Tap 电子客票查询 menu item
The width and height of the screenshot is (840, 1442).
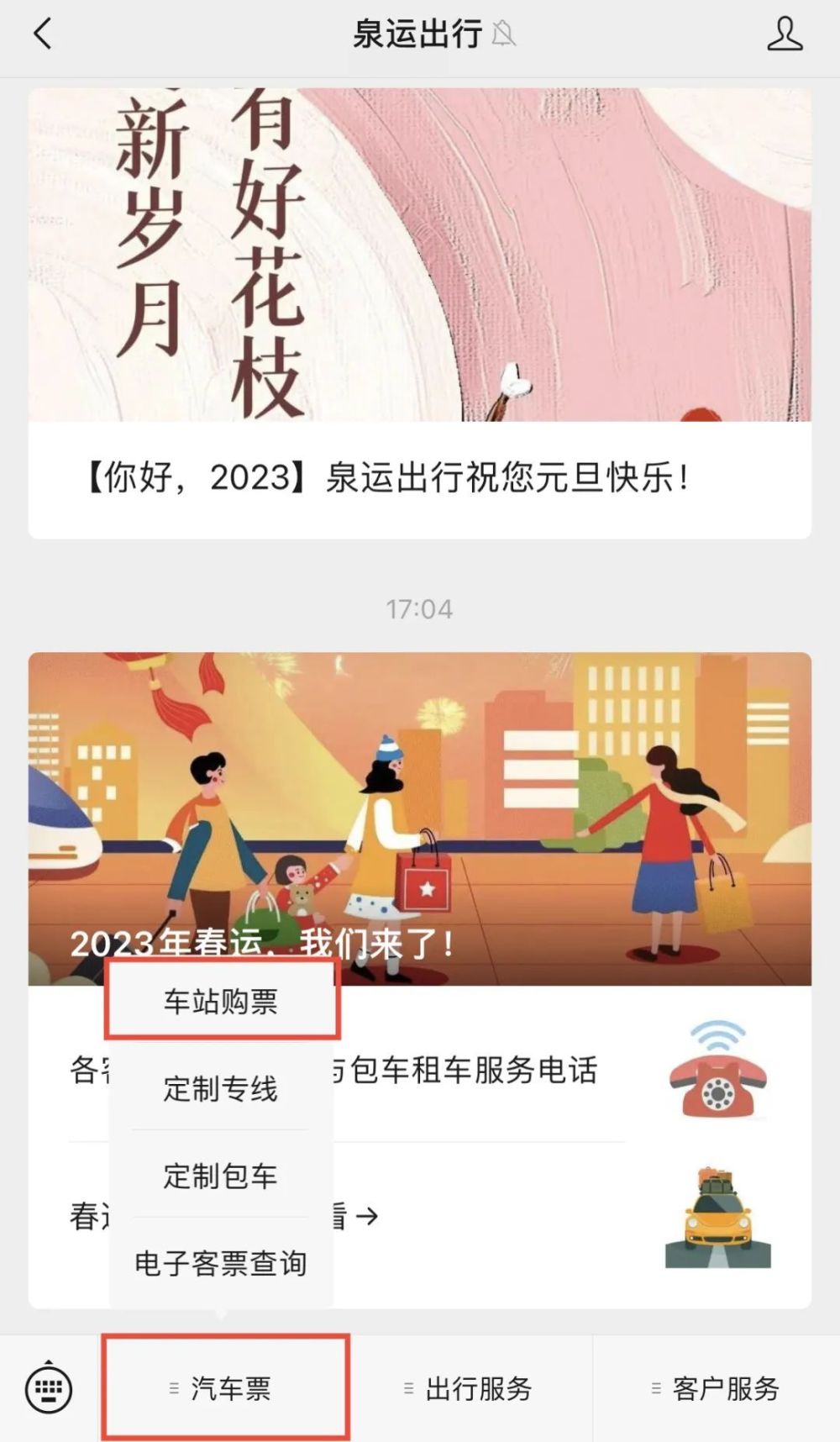pyautogui.click(x=221, y=1263)
